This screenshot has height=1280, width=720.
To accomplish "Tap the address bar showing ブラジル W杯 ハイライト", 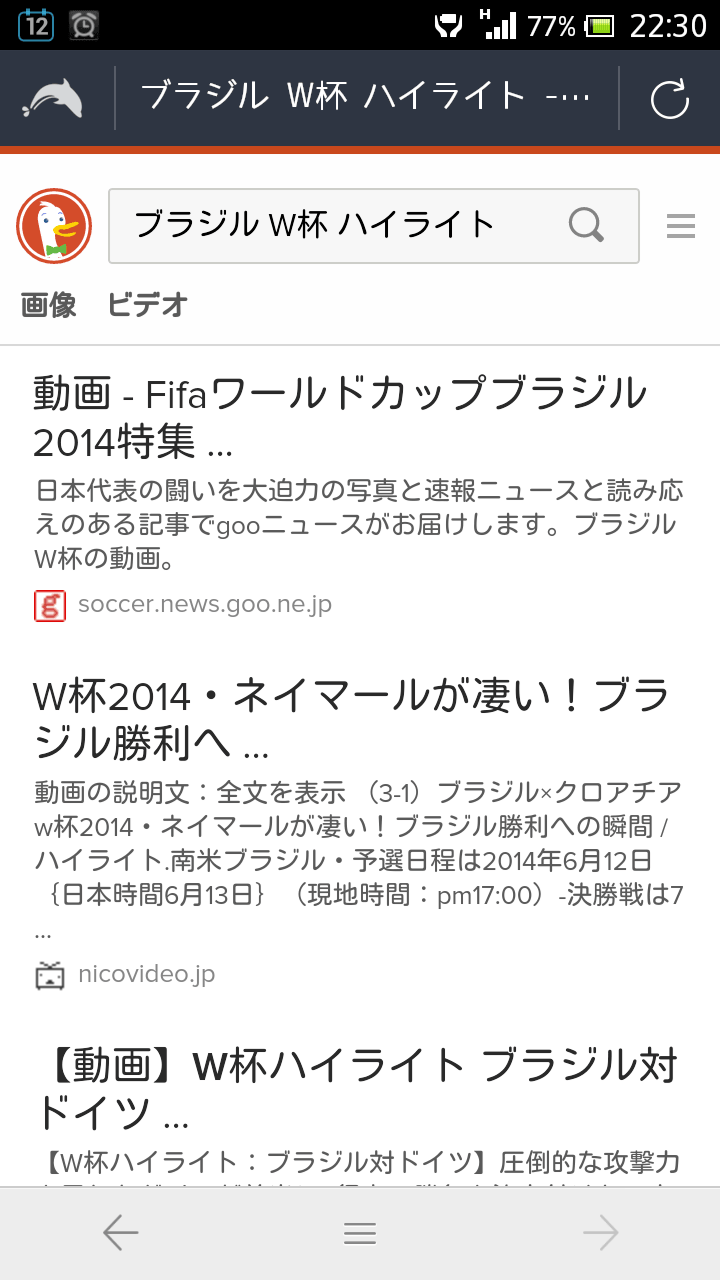I will point(366,97).
